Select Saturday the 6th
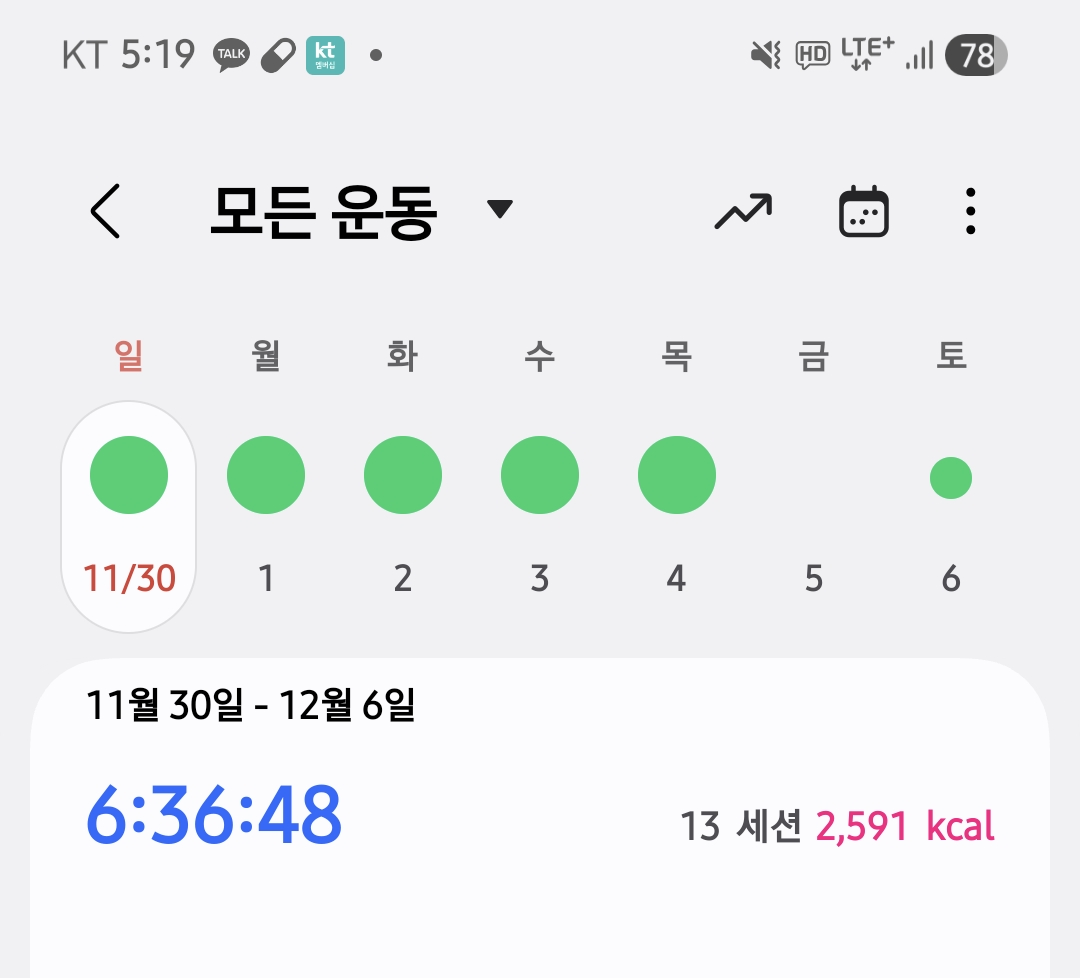 [x=951, y=517]
